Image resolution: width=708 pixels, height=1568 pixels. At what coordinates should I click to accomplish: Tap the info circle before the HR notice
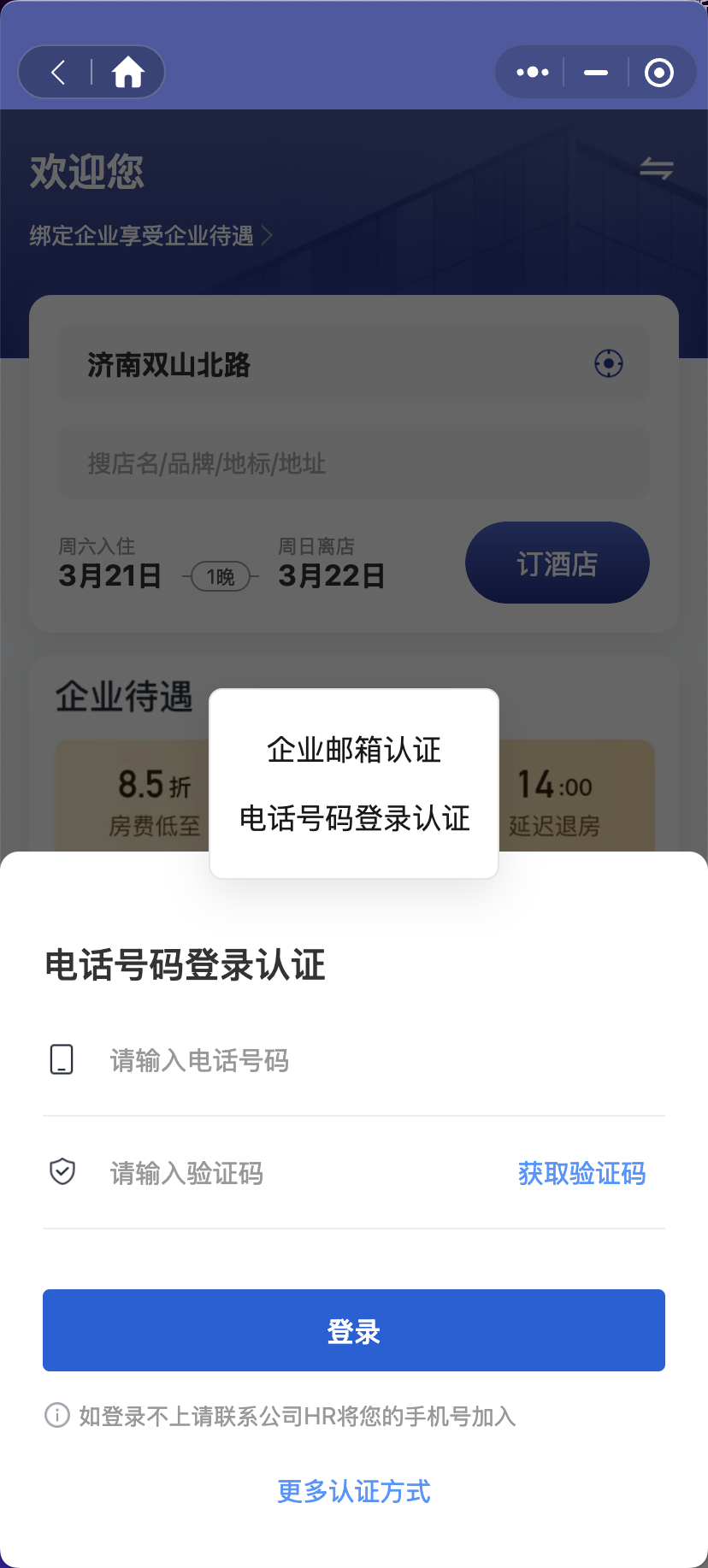(55, 1416)
